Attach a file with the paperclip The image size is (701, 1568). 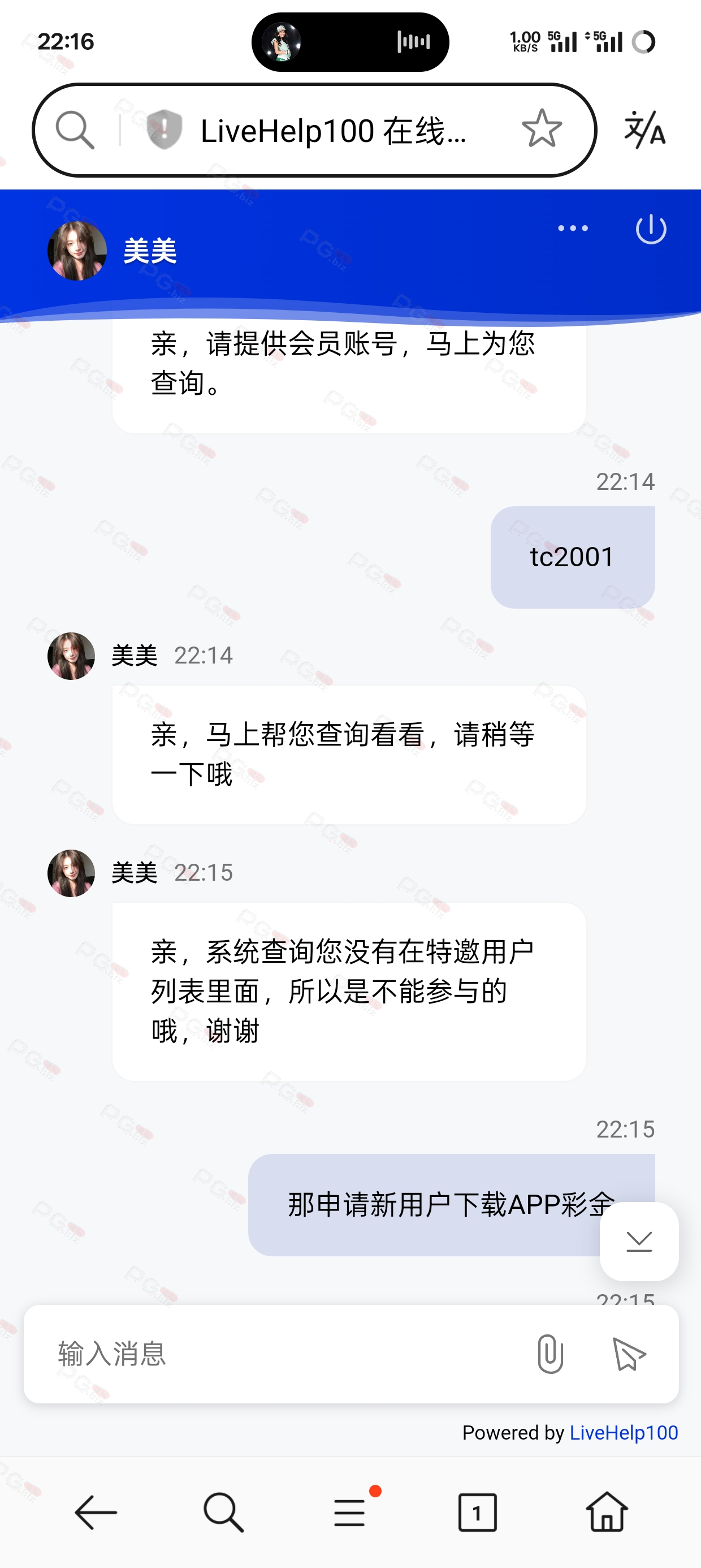click(x=550, y=1354)
